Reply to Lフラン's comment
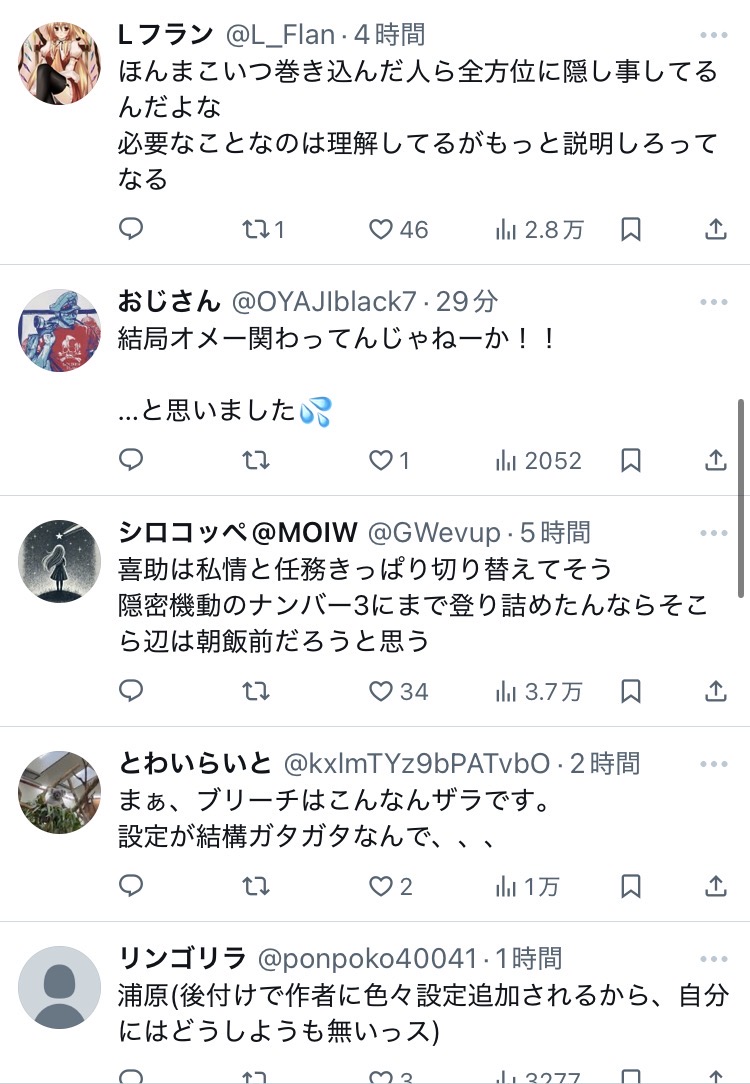This screenshot has width=750, height=1084. 132,230
